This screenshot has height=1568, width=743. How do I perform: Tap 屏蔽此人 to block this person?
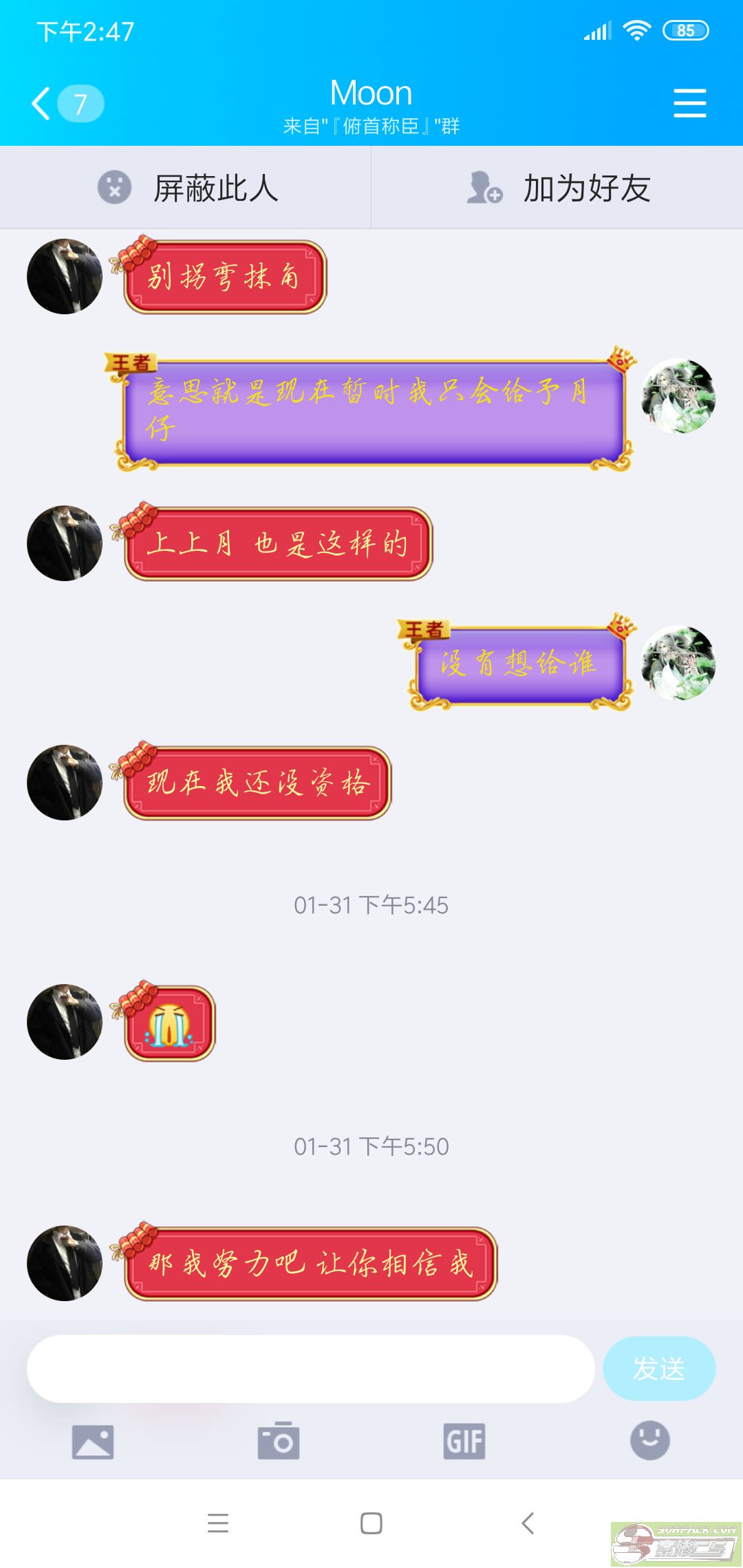click(x=186, y=188)
